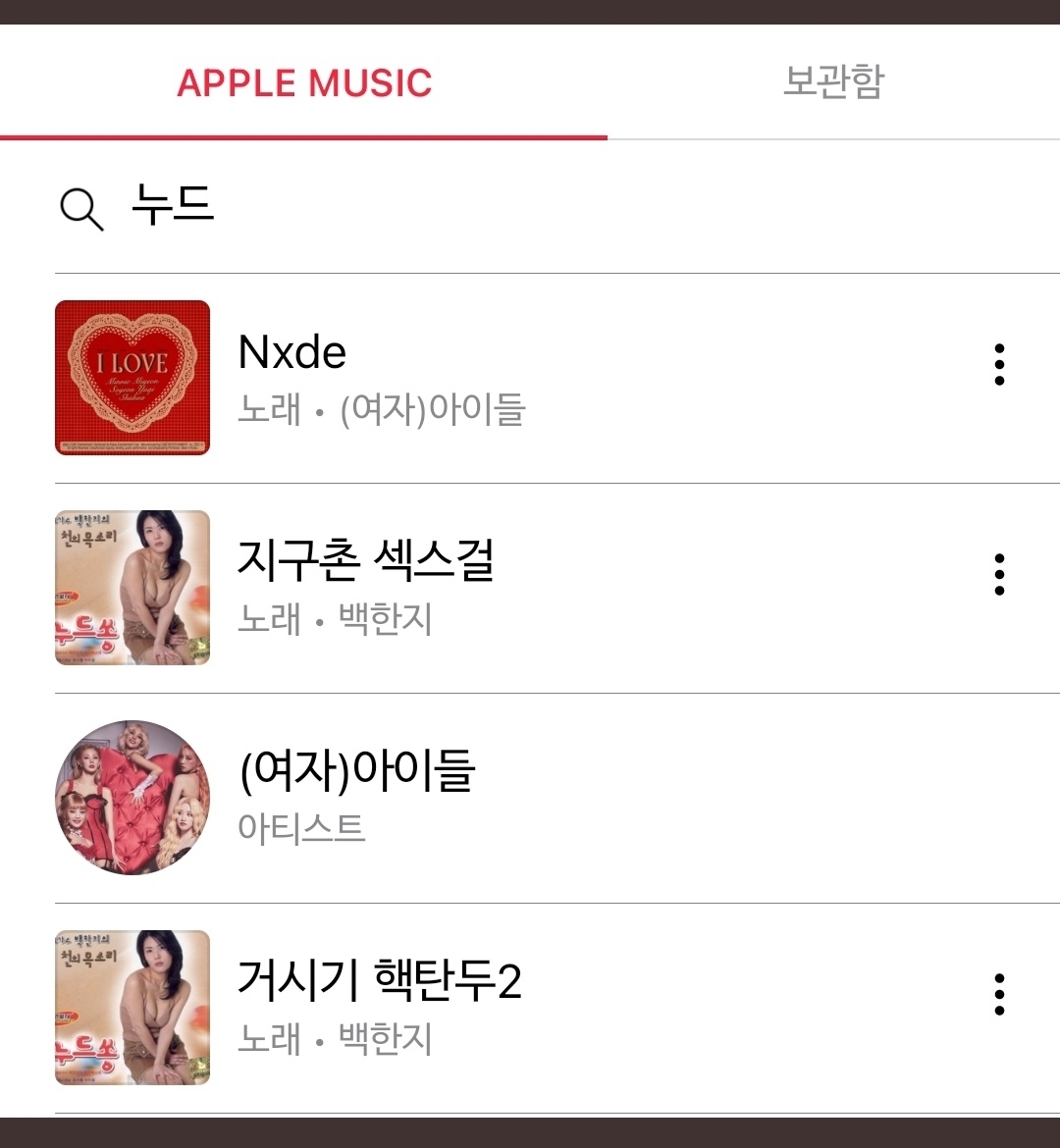Switch to the 보관함 tab
The image size is (1060, 1148).
point(833,82)
